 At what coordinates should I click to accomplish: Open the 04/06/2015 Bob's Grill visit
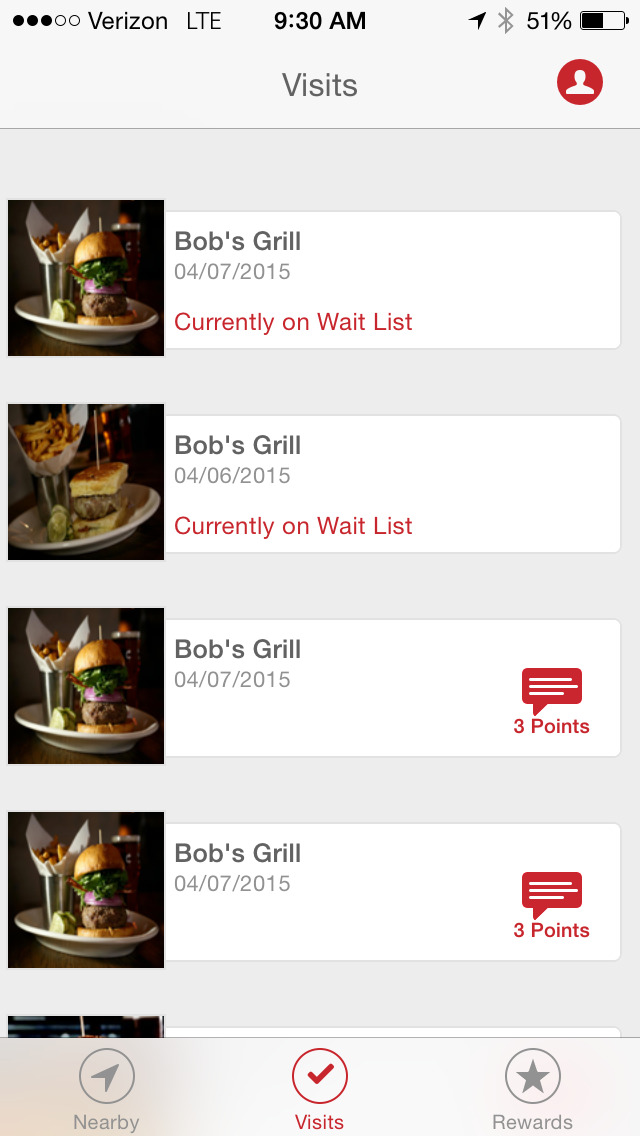click(314, 483)
